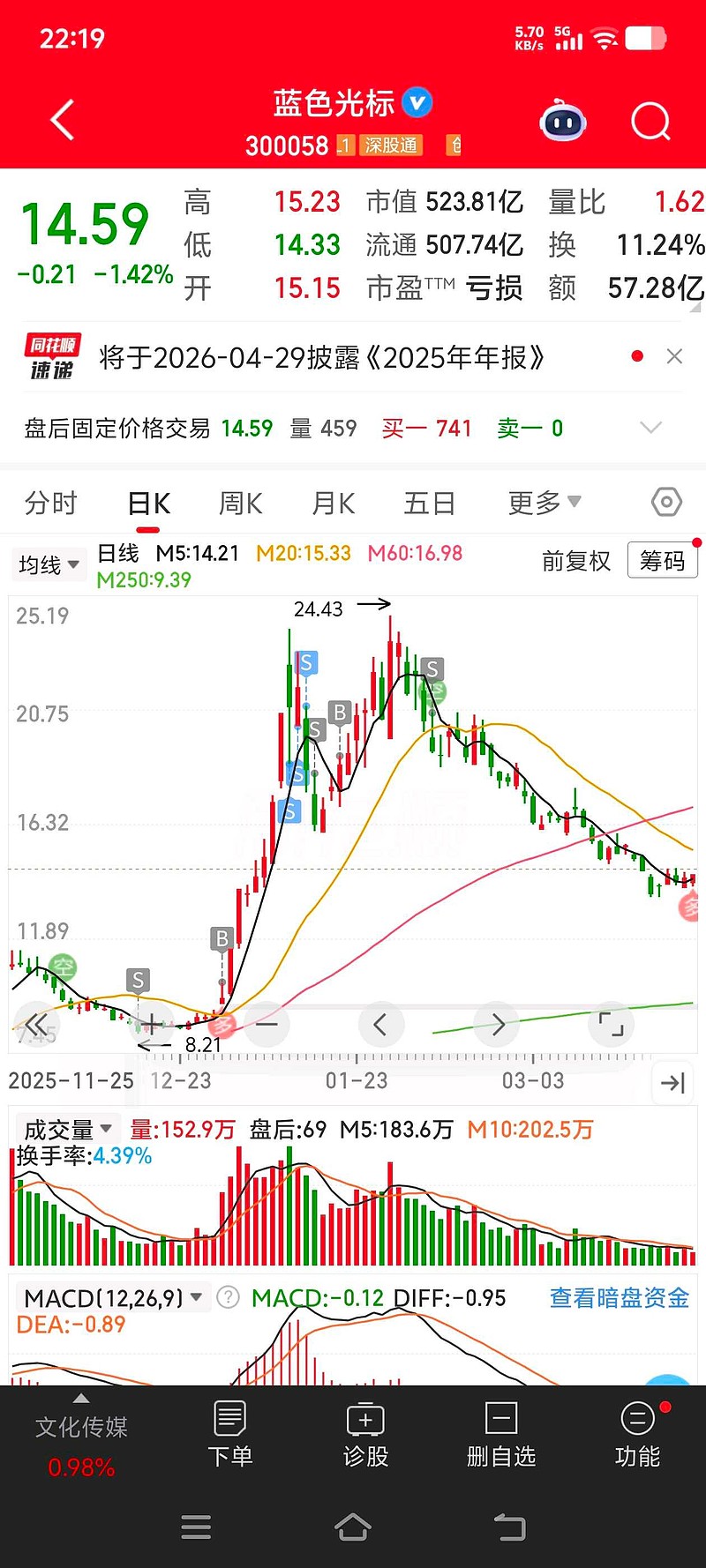Toggle the 筹码 chip distribution view
Viewport: 706px width, 1568px height.
coord(662,561)
